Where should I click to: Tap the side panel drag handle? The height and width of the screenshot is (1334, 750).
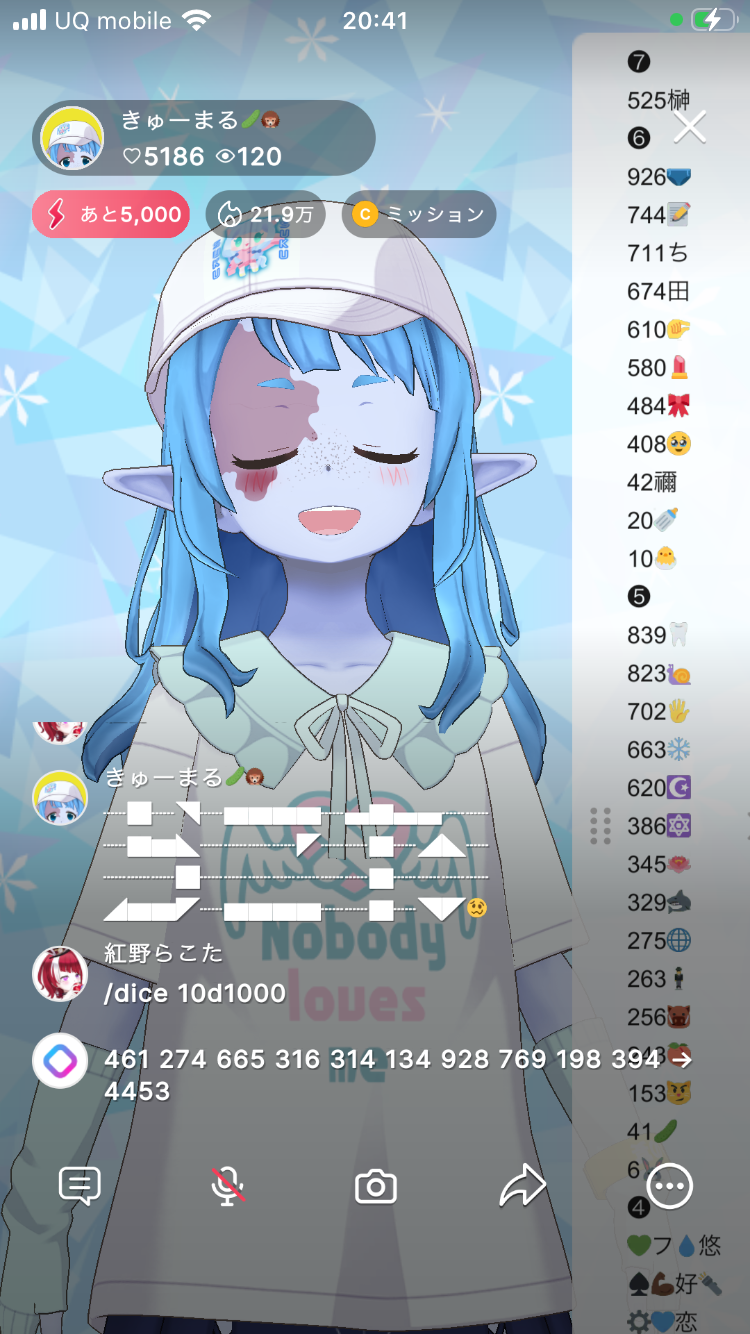tap(600, 826)
